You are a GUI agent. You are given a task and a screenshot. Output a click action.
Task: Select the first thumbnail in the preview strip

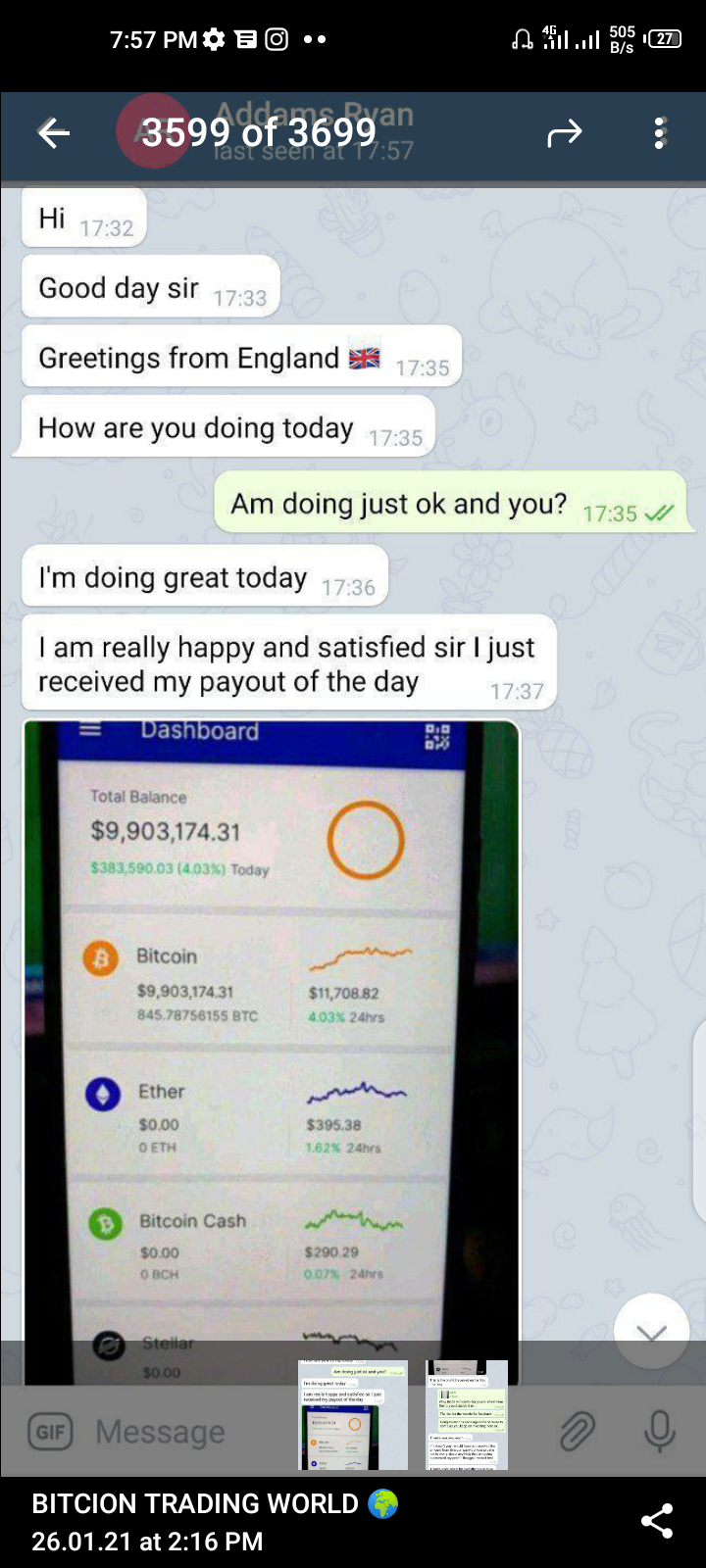coord(353,1414)
